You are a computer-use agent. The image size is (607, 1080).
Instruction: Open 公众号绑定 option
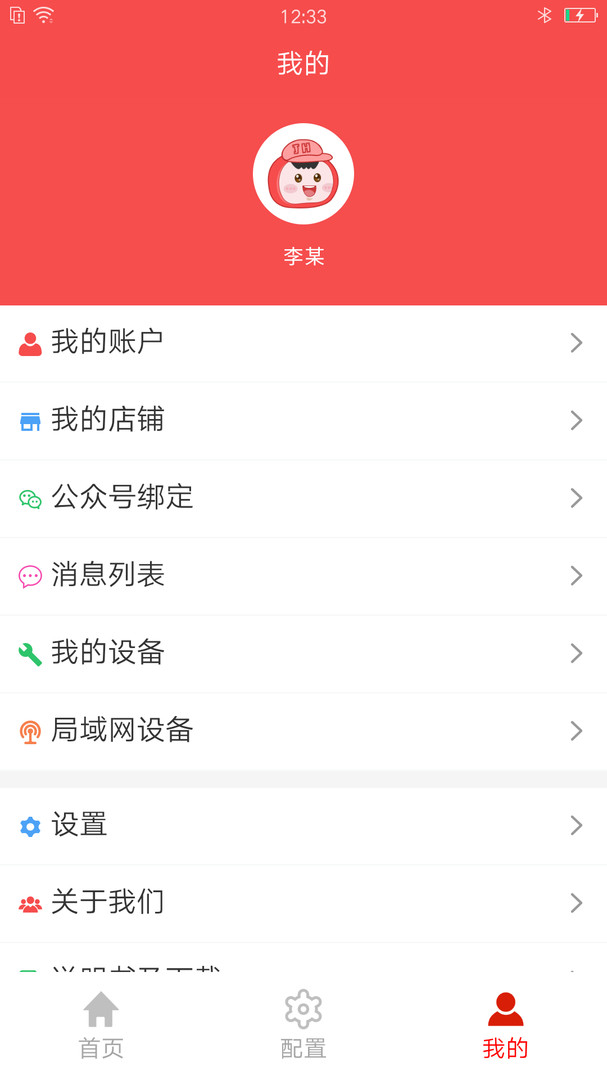click(x=303, y=498)
